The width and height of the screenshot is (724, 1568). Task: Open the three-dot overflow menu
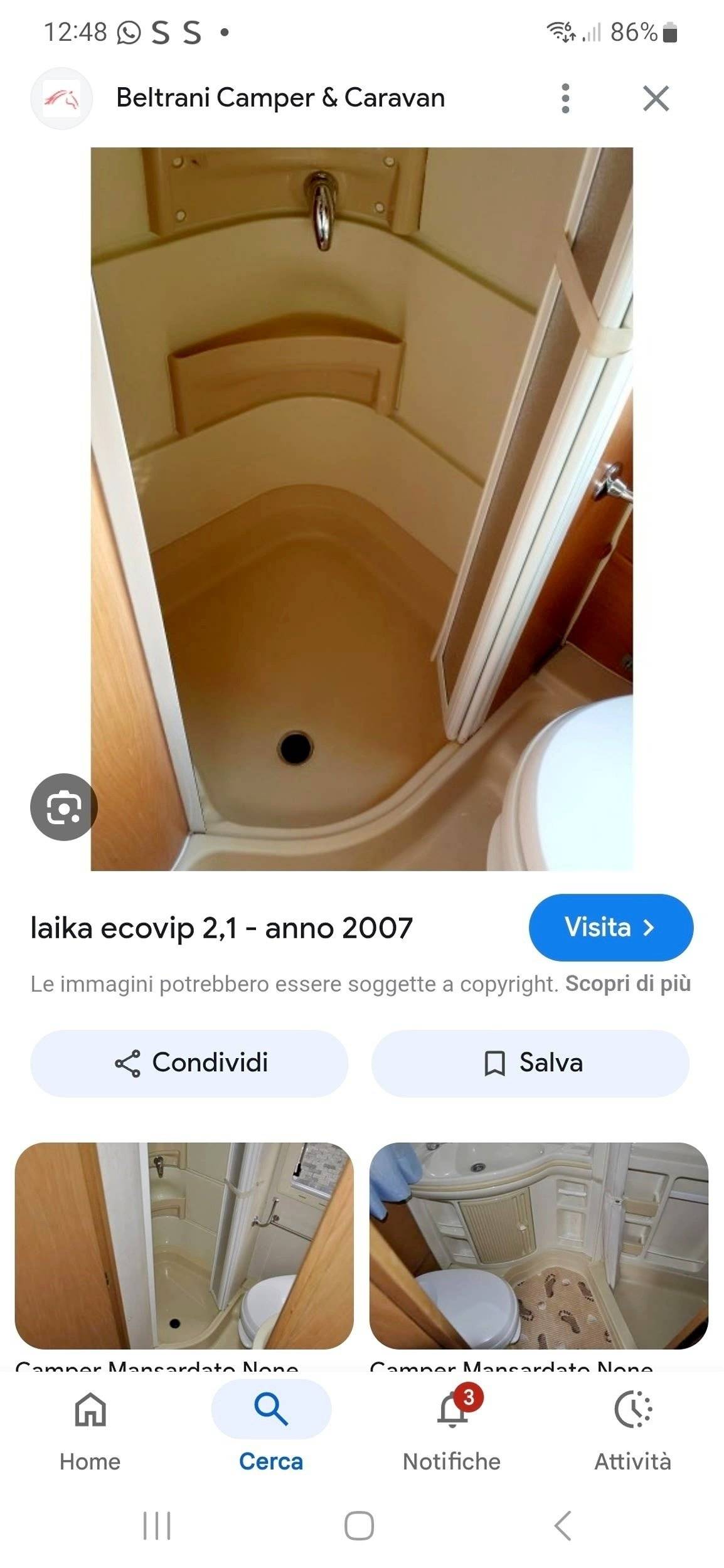click(x=565, y=98)
